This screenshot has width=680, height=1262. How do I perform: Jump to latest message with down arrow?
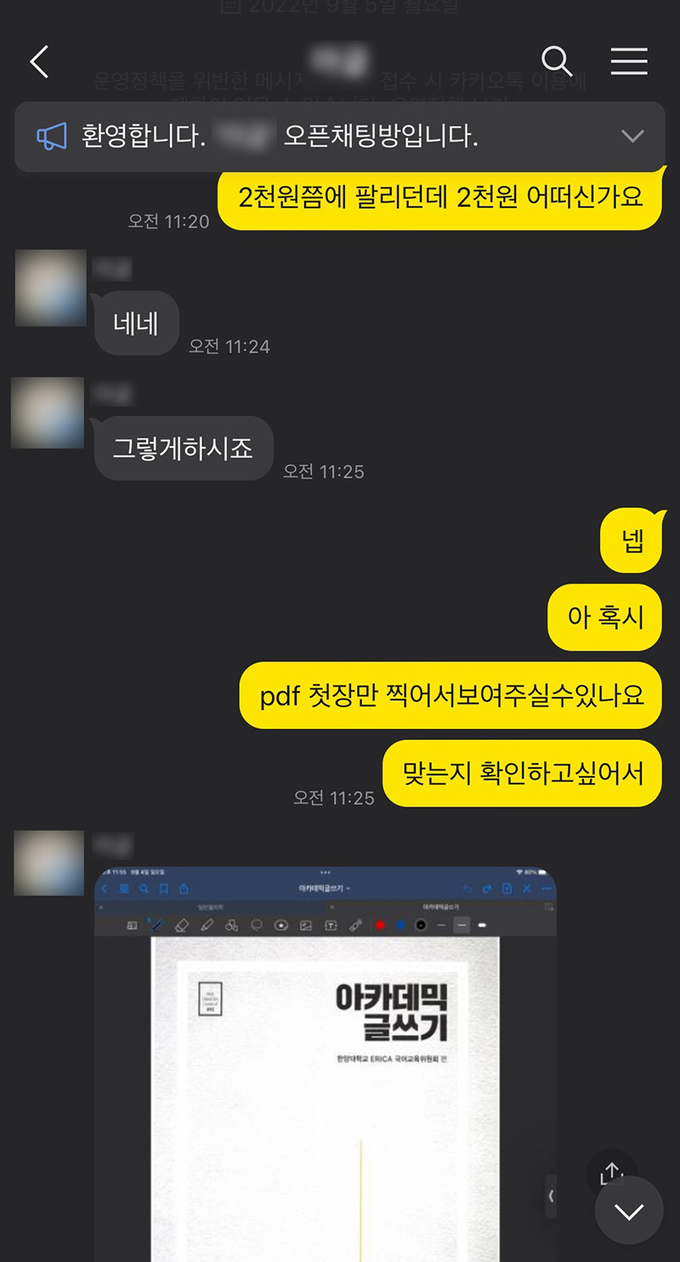pos(629,1212)
